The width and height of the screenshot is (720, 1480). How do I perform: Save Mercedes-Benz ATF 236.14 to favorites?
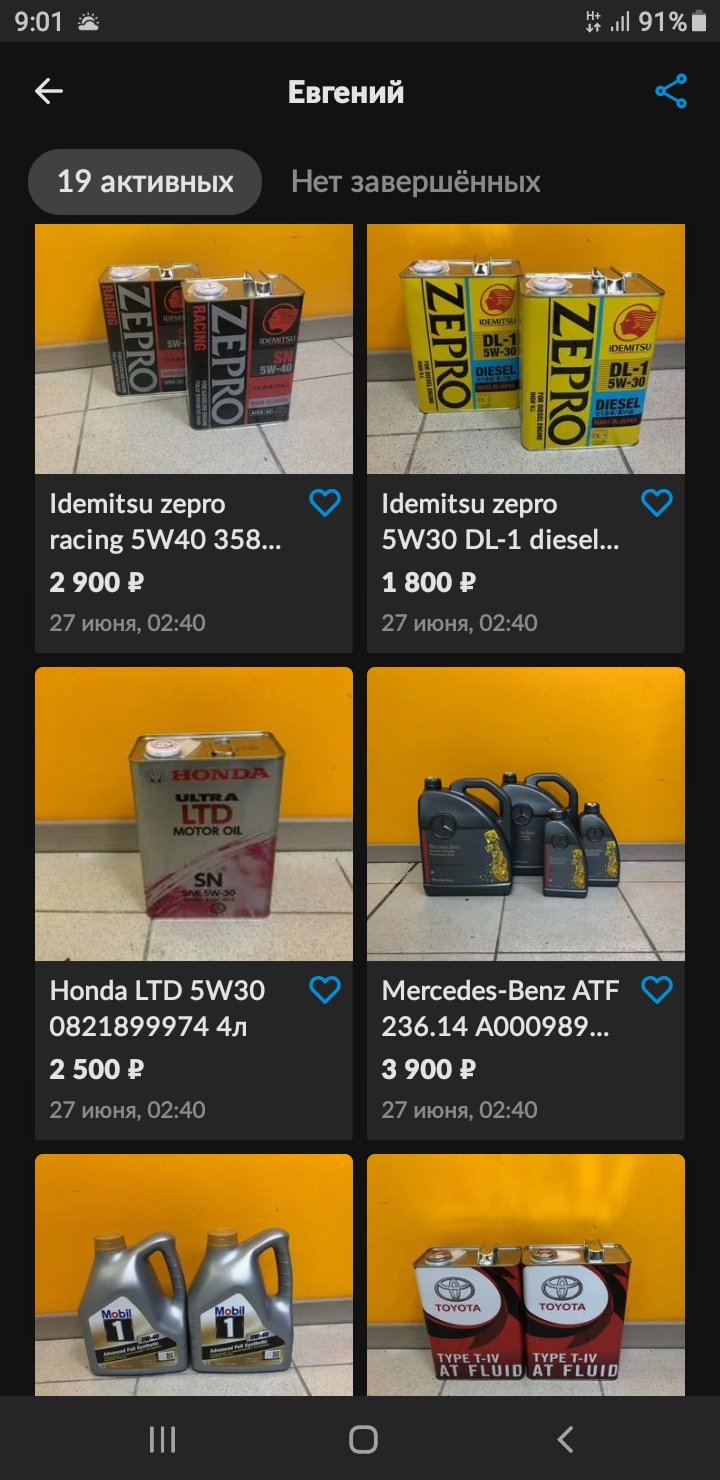(657, 990)
